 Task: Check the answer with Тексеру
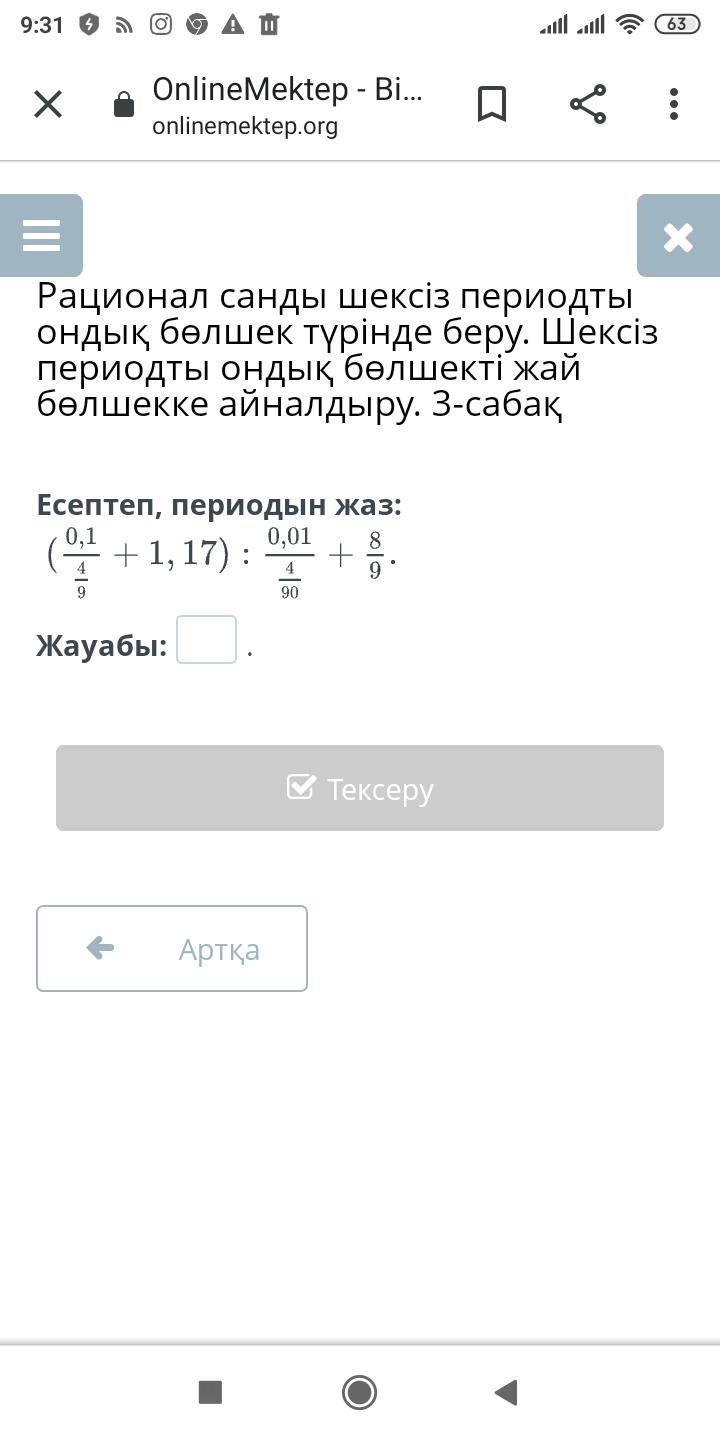tap(360, 788)
